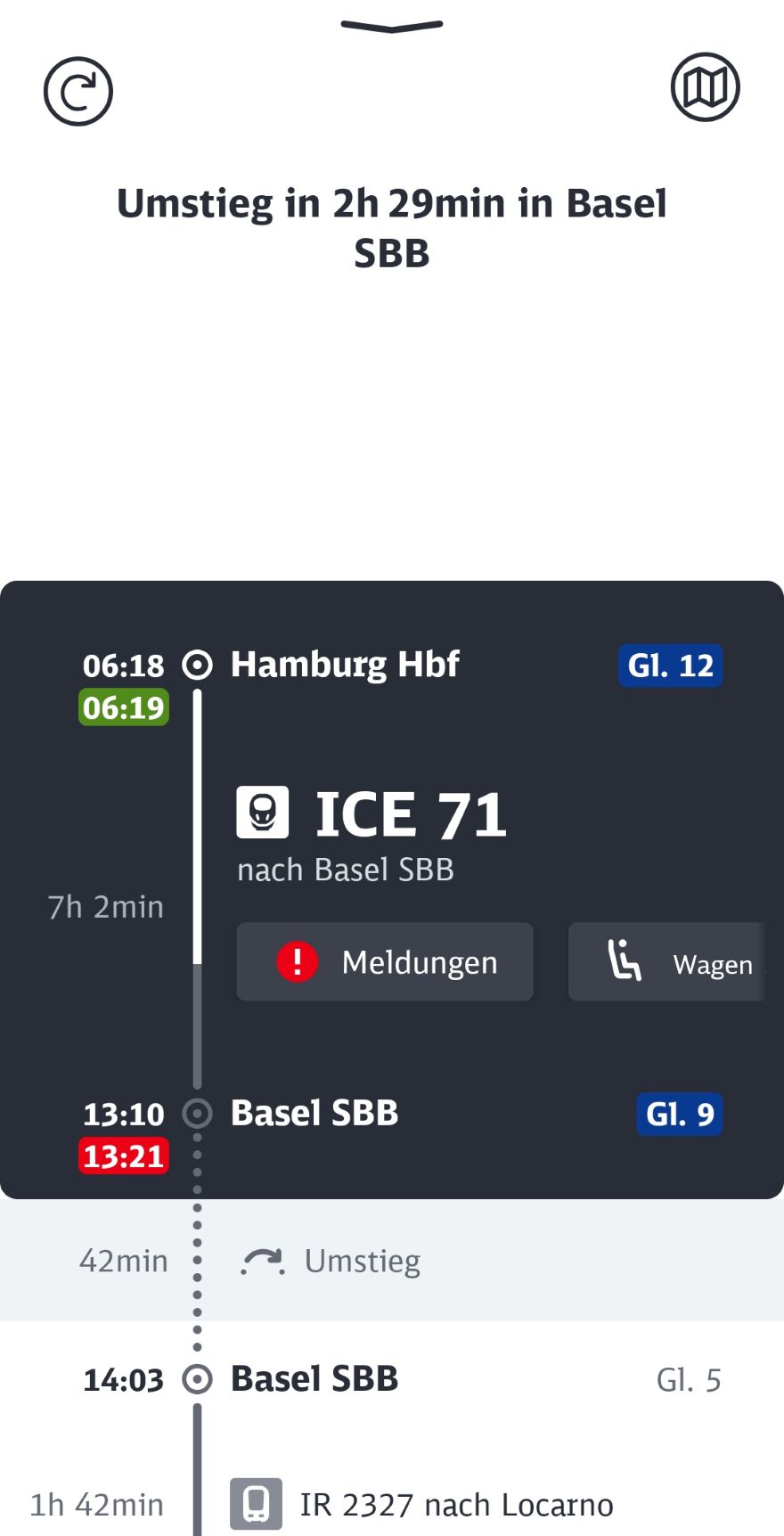Open the IR 2327 nach Locarno leg
The height and width of the screenshot is (1536, 784).
coord(421,1504)
